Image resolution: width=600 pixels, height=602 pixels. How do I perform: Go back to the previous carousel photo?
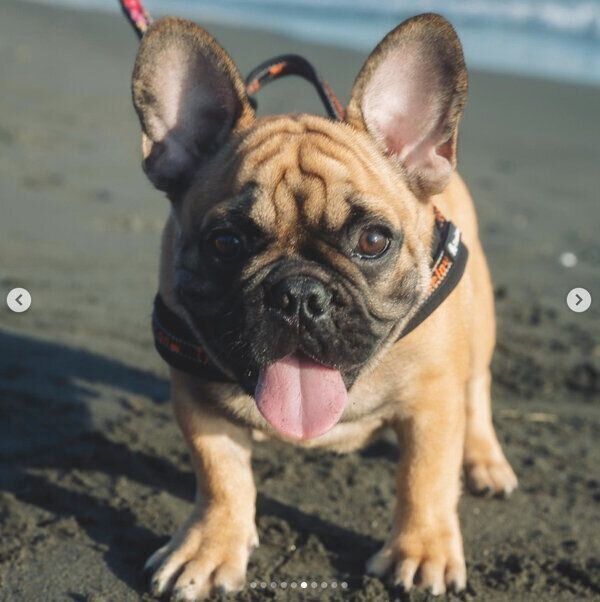(x=19, y=300)
